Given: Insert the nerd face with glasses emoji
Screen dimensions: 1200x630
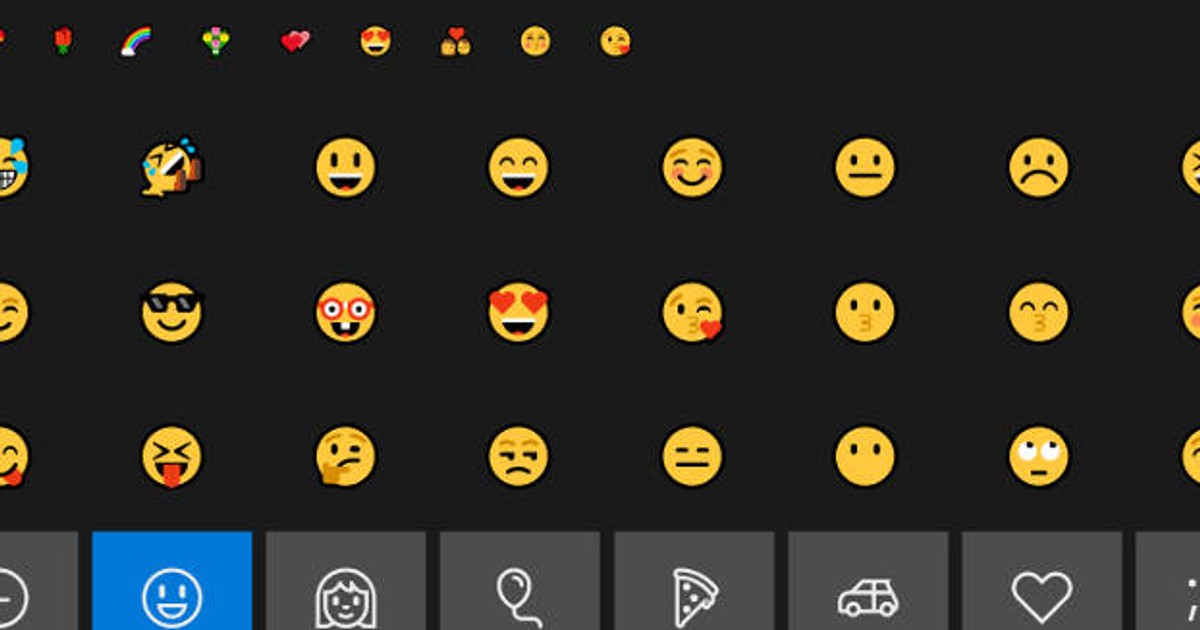Looking at the screenshot, I should [345, 311].
